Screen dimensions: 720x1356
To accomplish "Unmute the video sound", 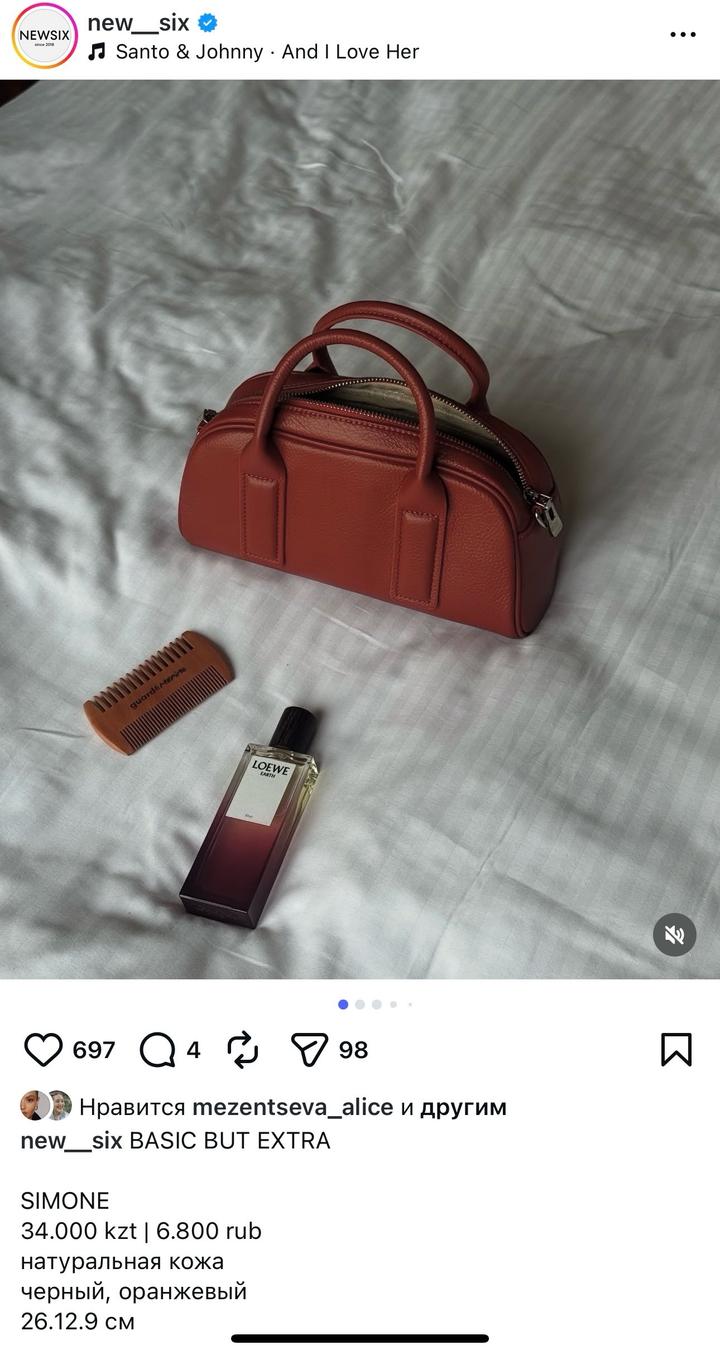I will (x=675, y=935).
